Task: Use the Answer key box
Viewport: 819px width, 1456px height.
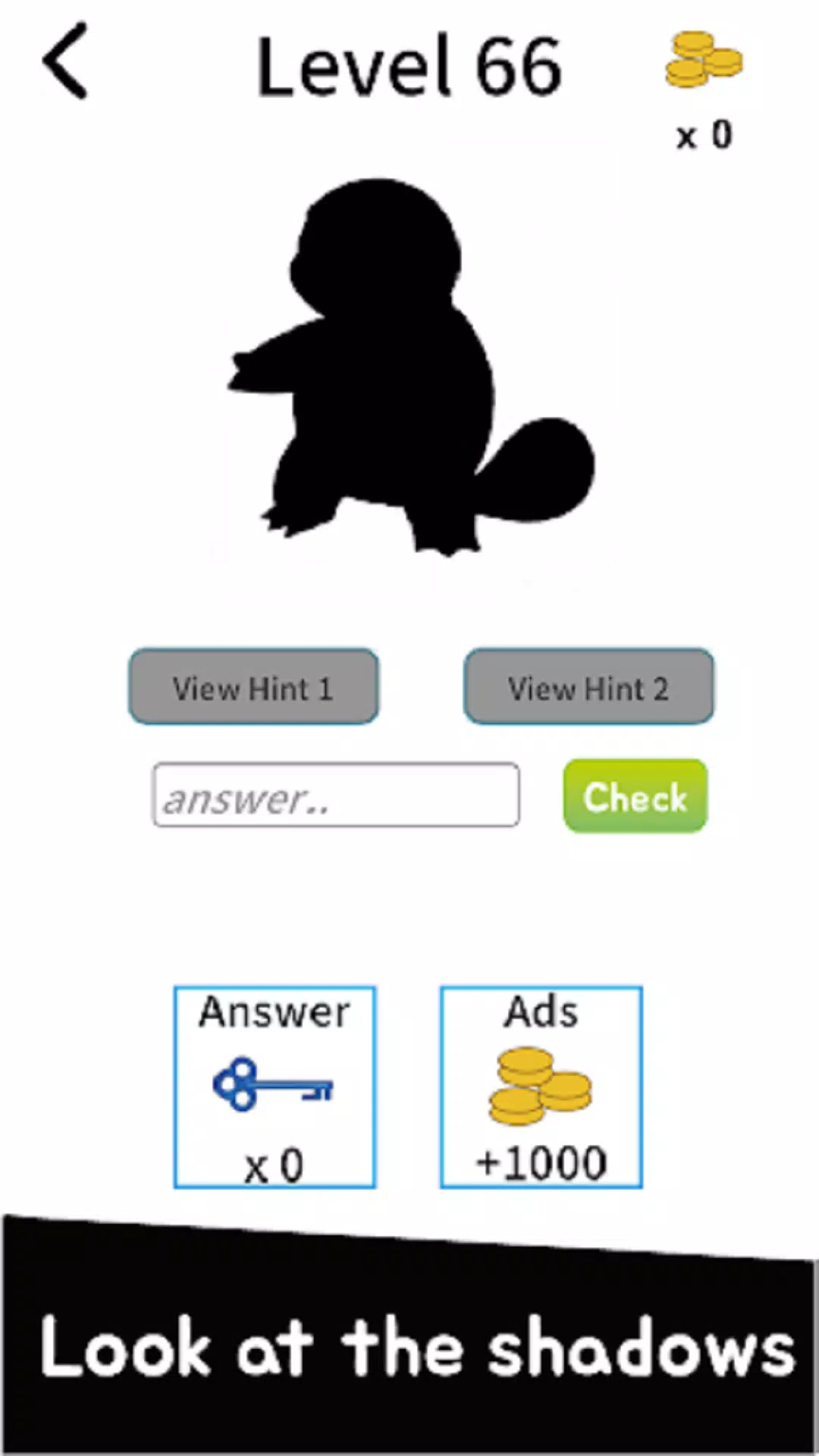Action: (275, 1087)
